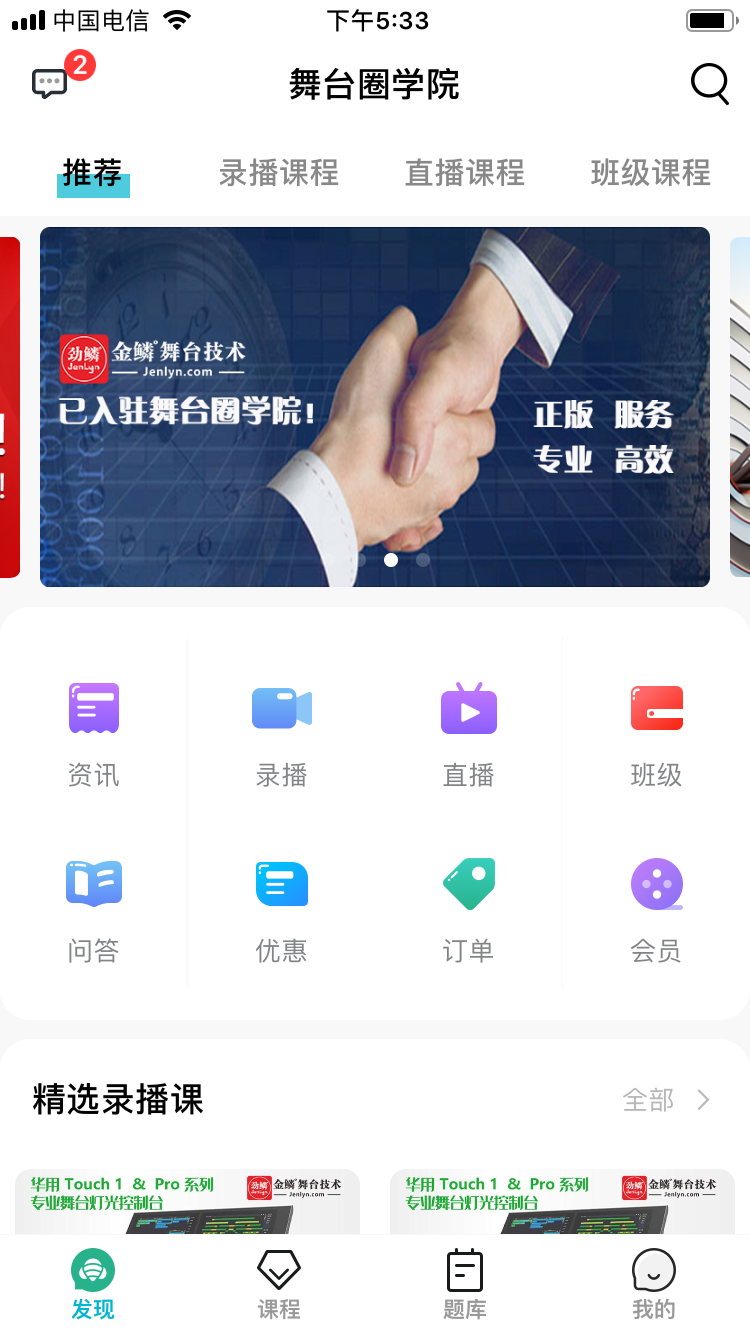Go to the 题库 bottom tab
Viewport: 750px width, 1334px height.
click(465, 1284)
